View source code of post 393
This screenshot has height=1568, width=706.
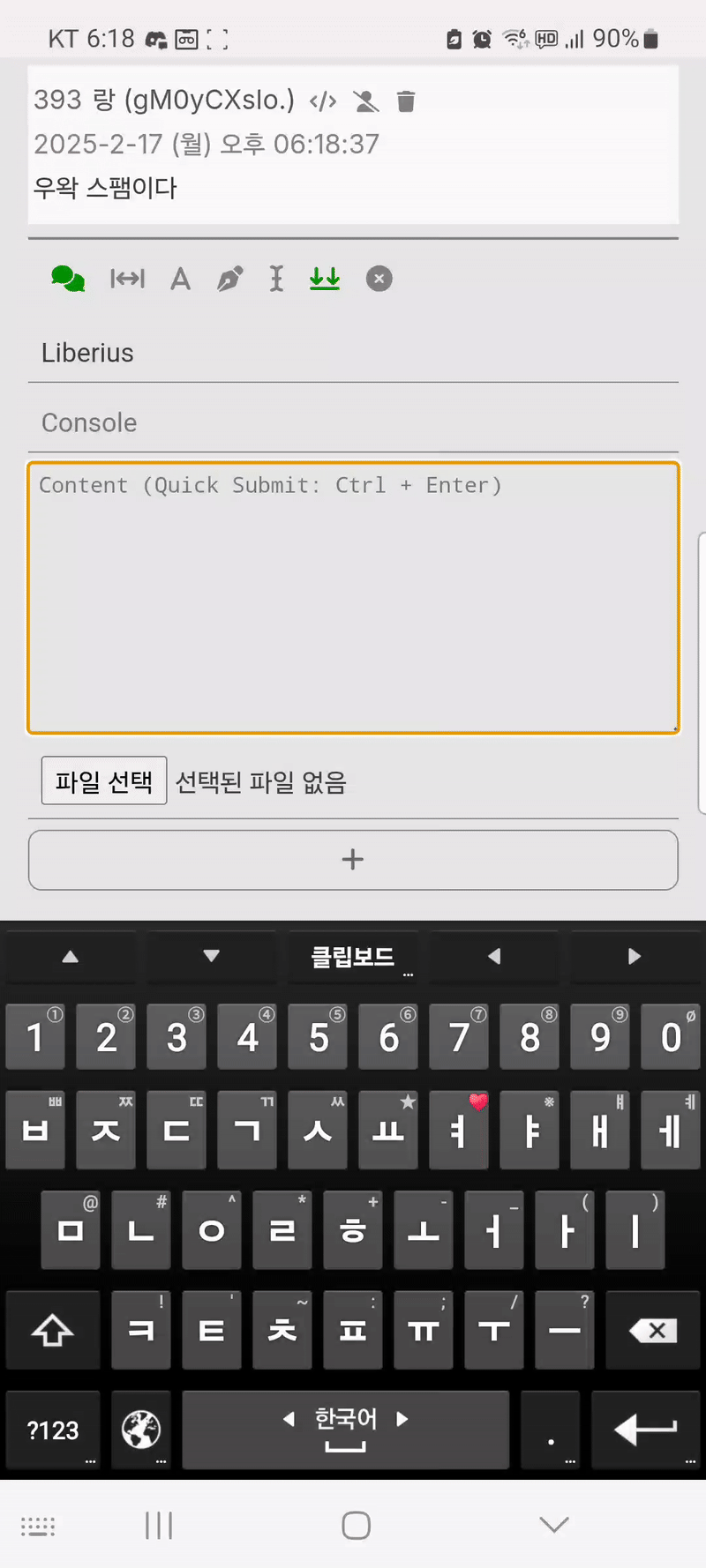click(x=323, y=101)
